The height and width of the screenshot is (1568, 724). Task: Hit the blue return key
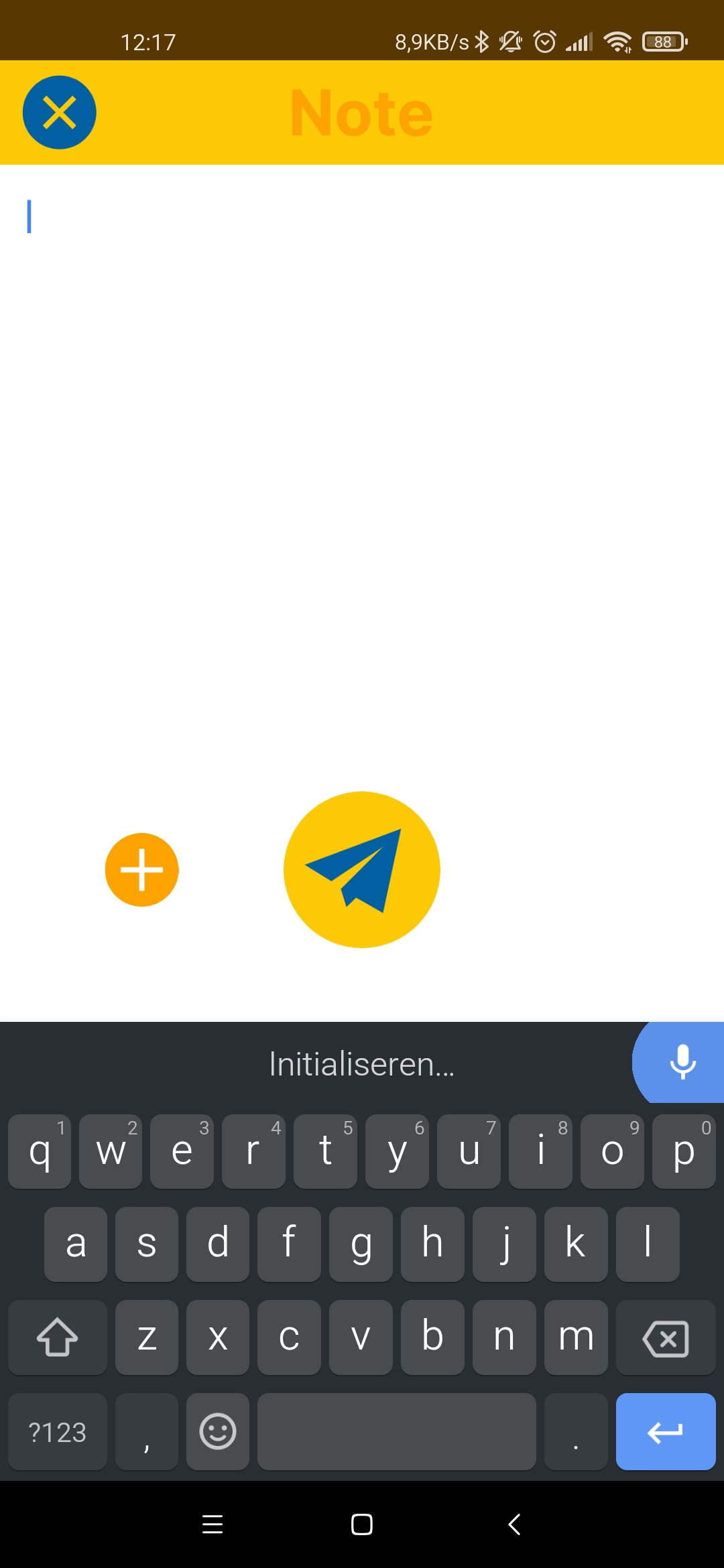666,1431
